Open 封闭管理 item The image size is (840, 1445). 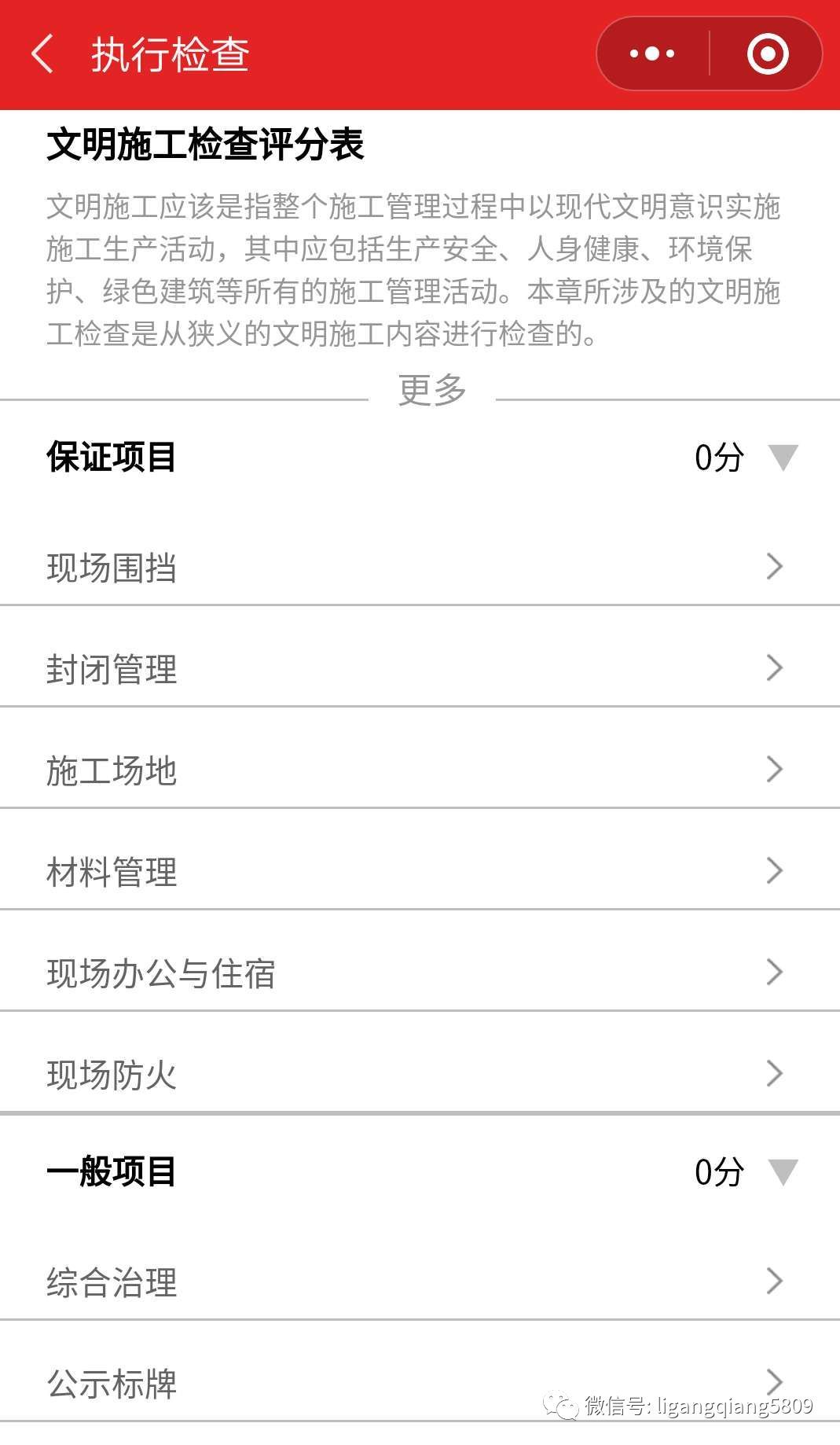tap(420, 668)
